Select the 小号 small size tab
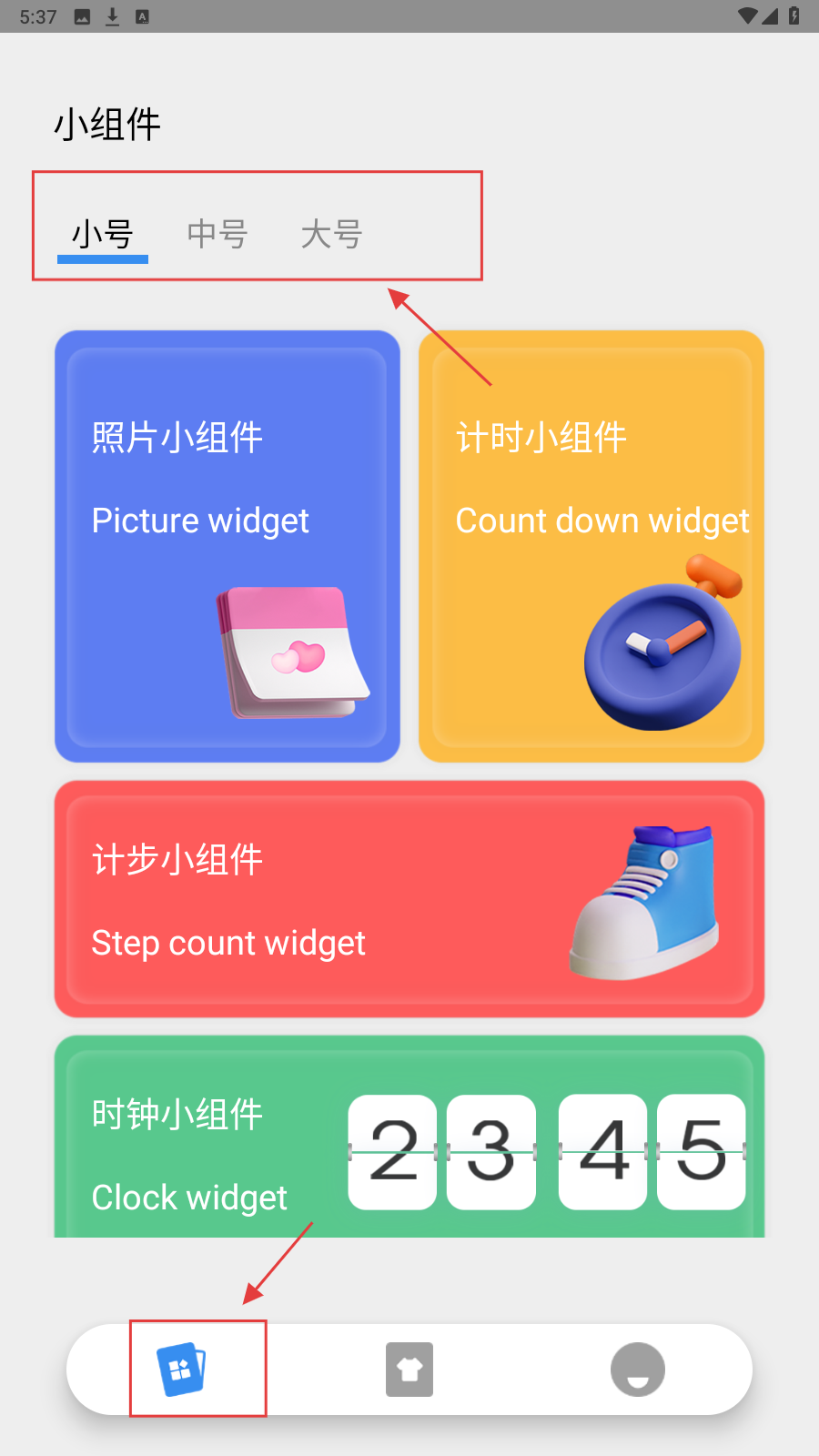The image size is (819, 1456). 103,235
